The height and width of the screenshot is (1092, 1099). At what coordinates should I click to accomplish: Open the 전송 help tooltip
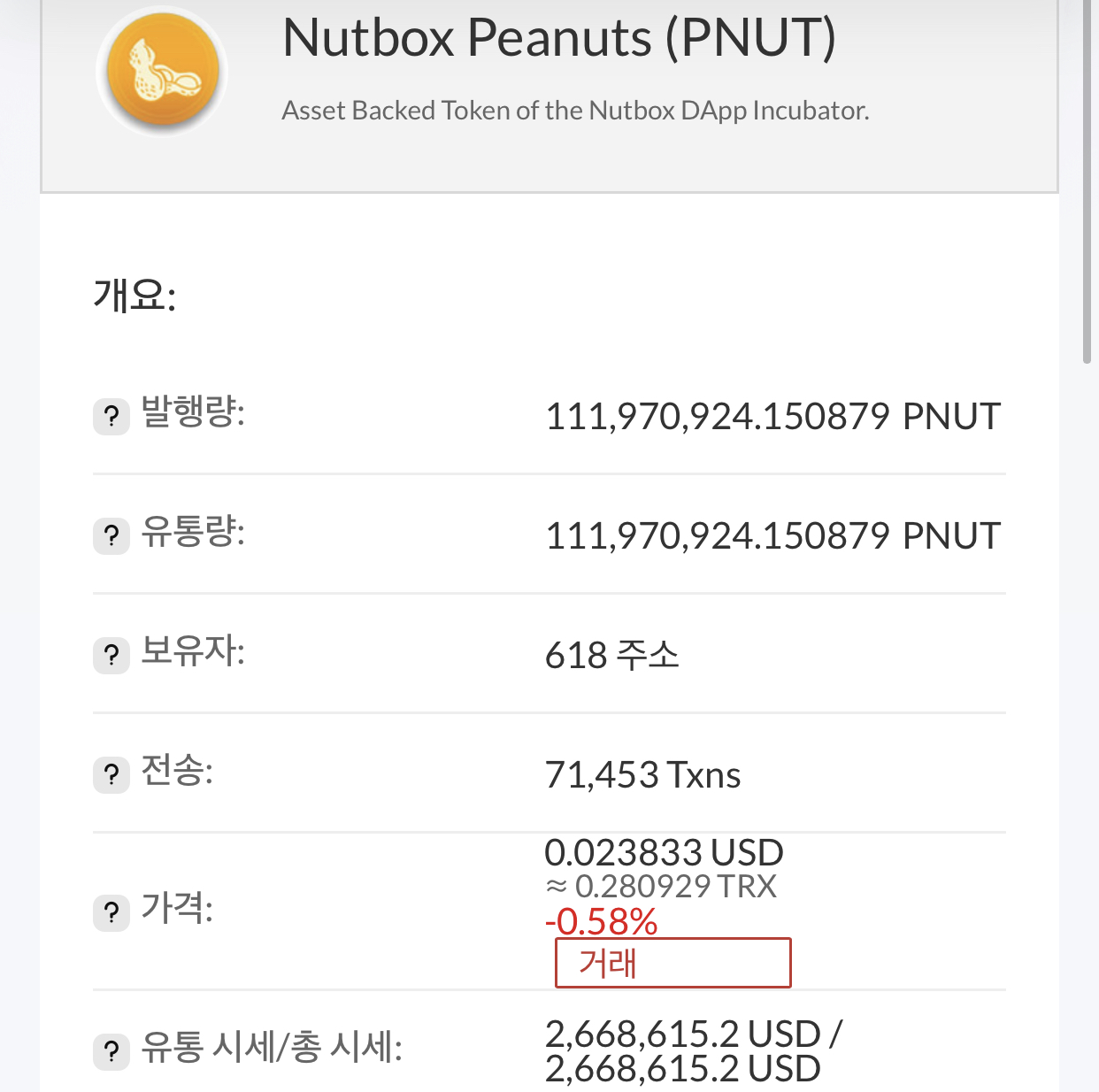point(111,774)
